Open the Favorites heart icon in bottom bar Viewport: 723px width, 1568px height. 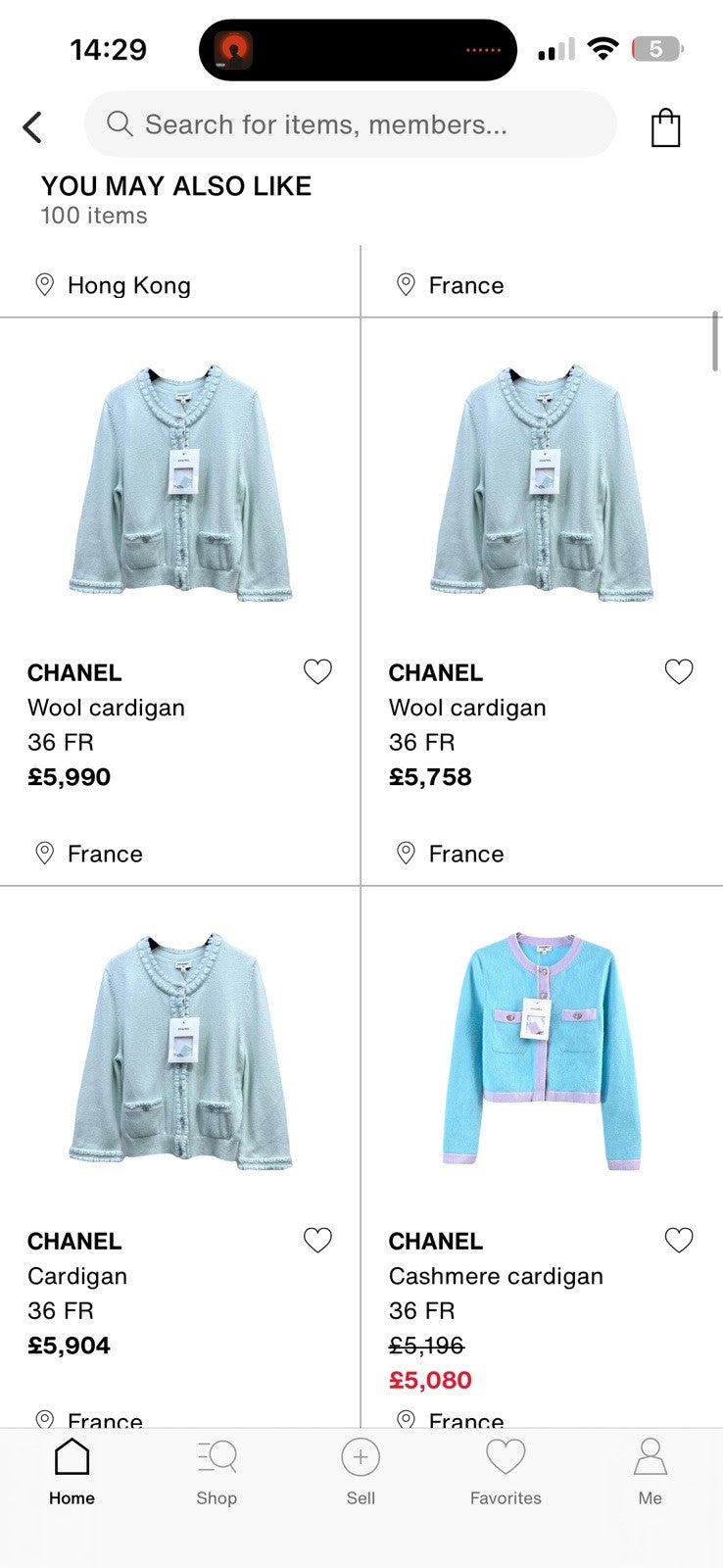point(505,1457)
